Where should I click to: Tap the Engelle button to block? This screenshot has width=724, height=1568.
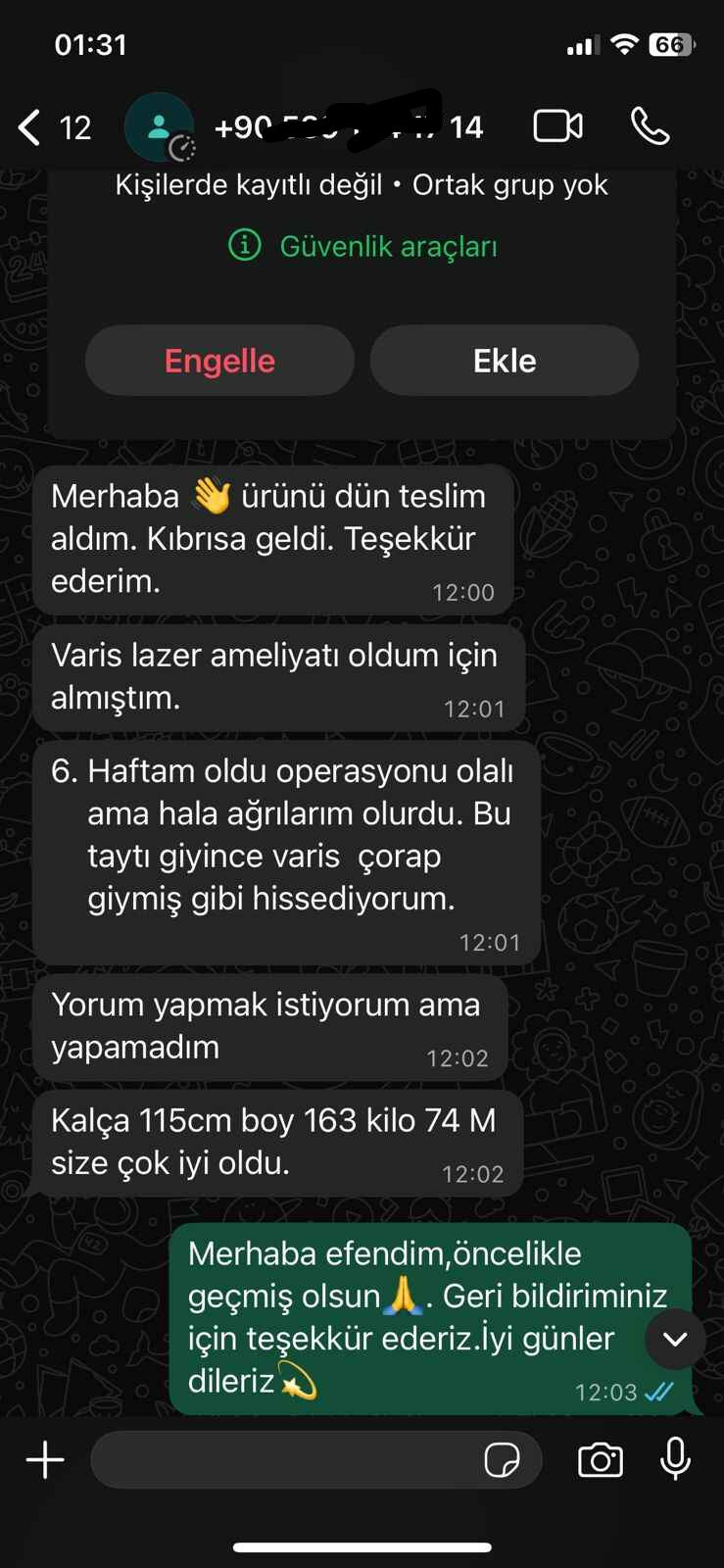pos(219,361)
